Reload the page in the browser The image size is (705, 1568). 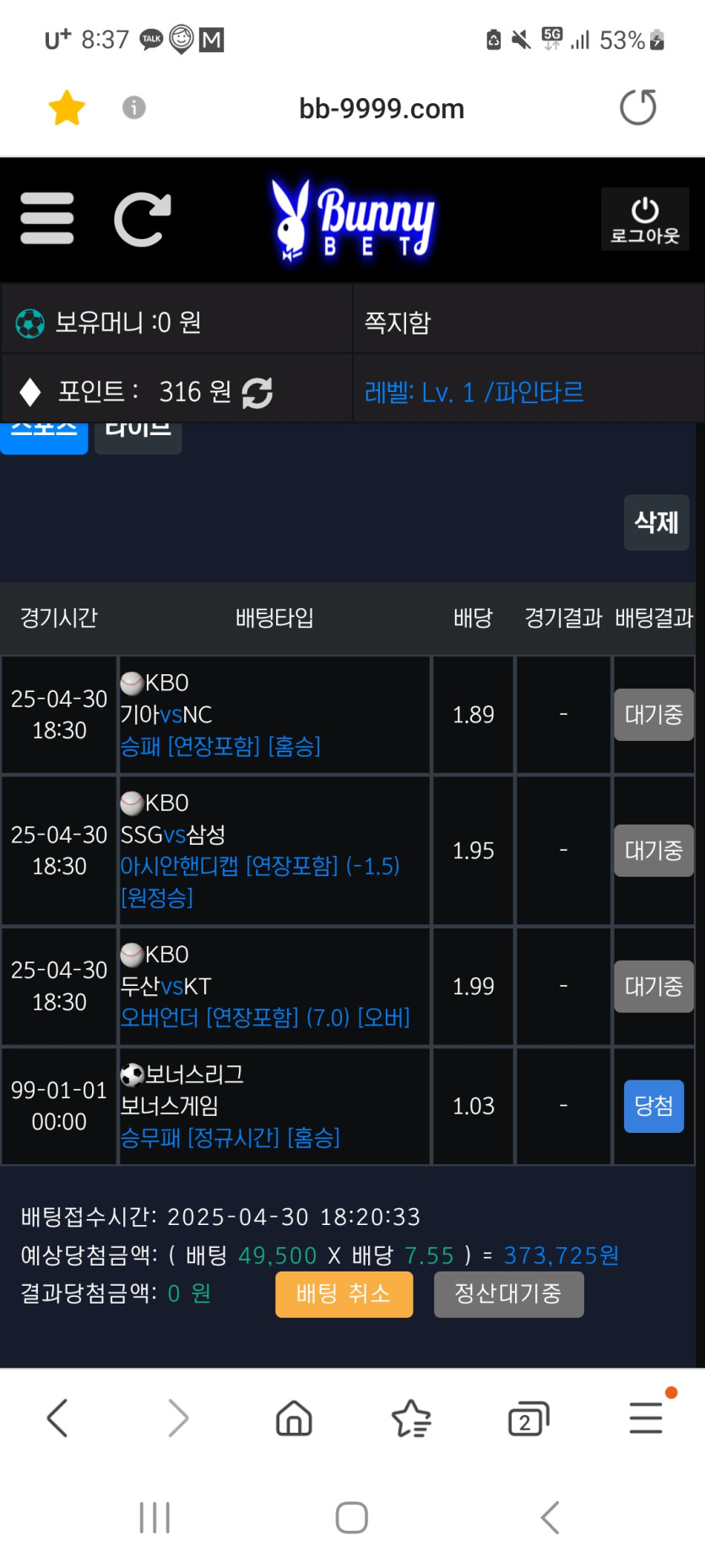pos(637,108)
